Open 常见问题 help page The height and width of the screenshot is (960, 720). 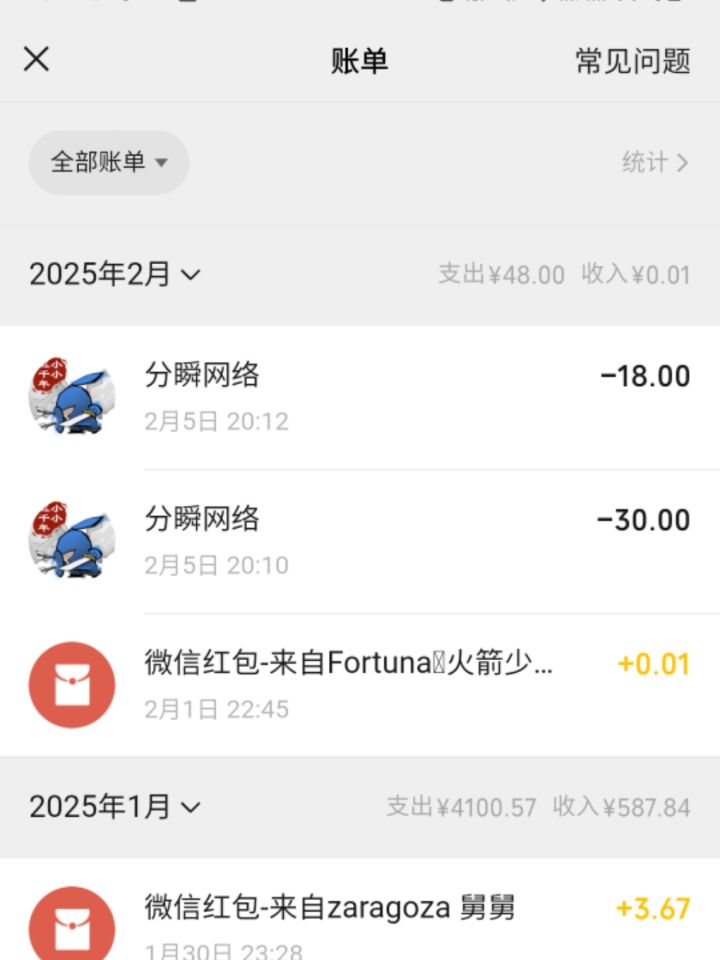click(x=632, y=61)
